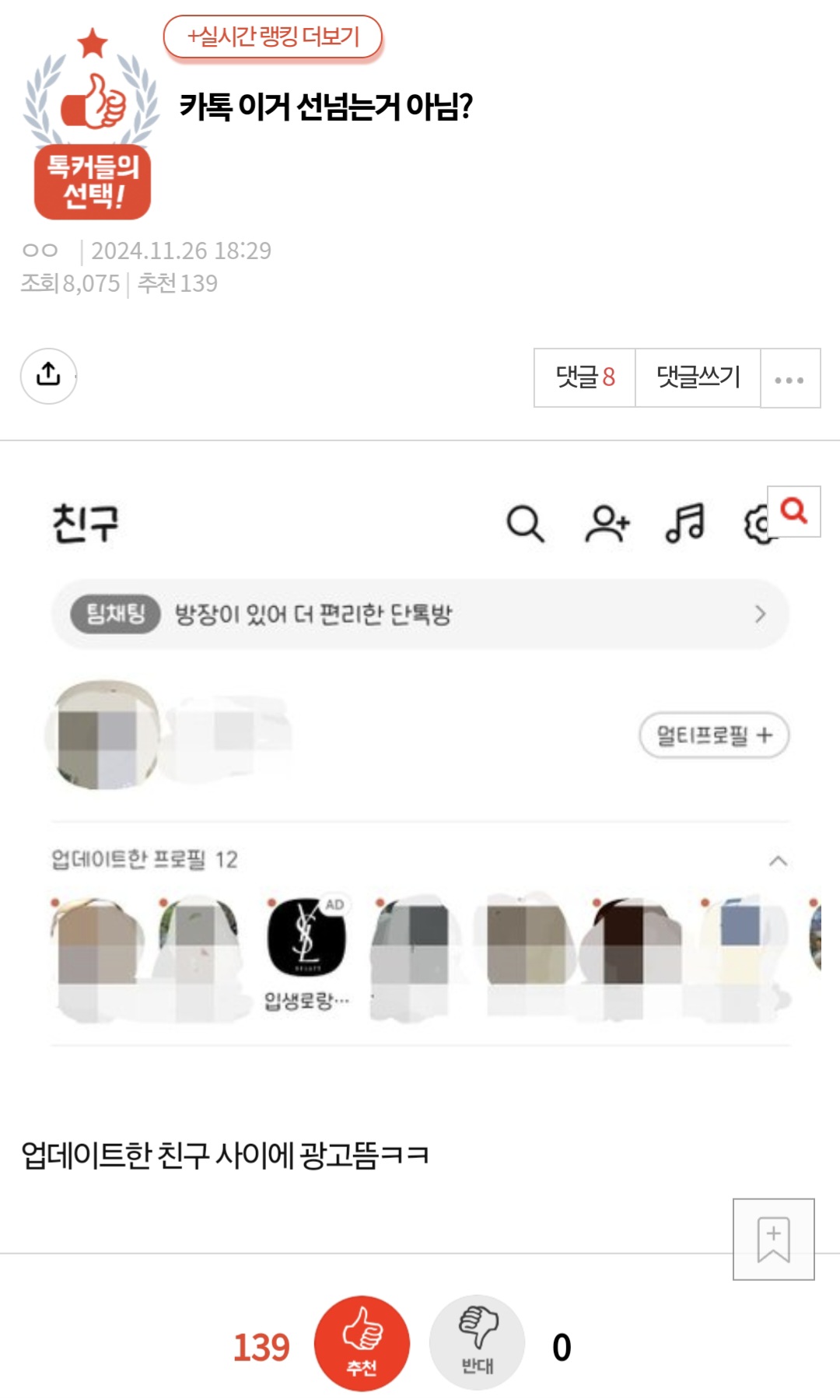Share this post
This screenshot has width=840, height=1400.
48,376
